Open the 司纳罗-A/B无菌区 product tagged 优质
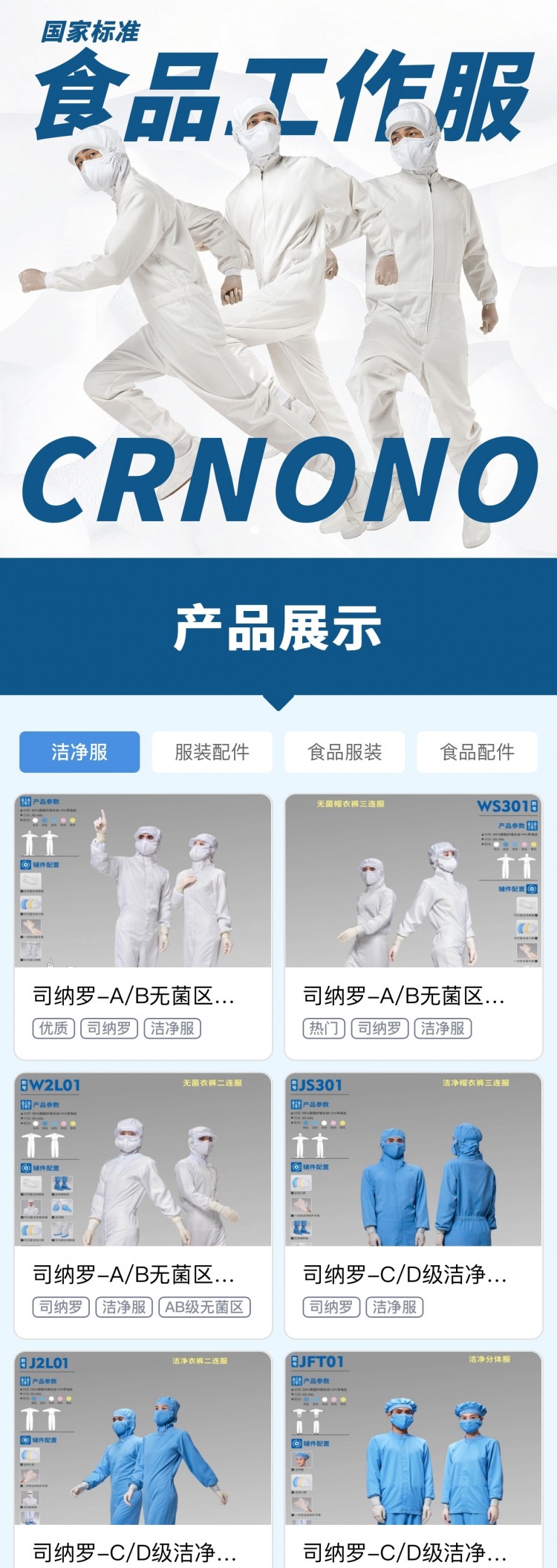Screen dimensions: 557x1568 [x=143, y=926]
